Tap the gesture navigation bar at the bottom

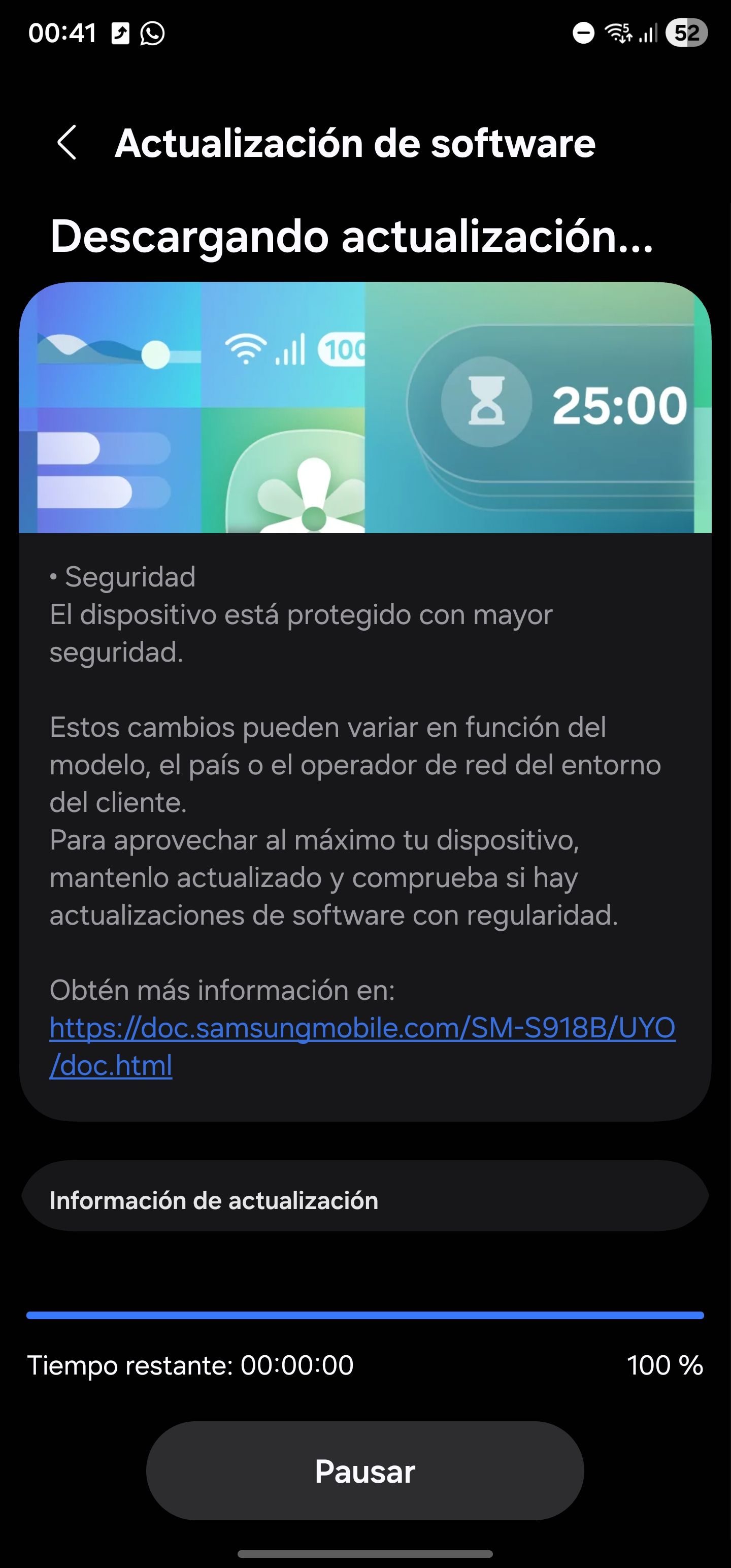[365, 1553]
